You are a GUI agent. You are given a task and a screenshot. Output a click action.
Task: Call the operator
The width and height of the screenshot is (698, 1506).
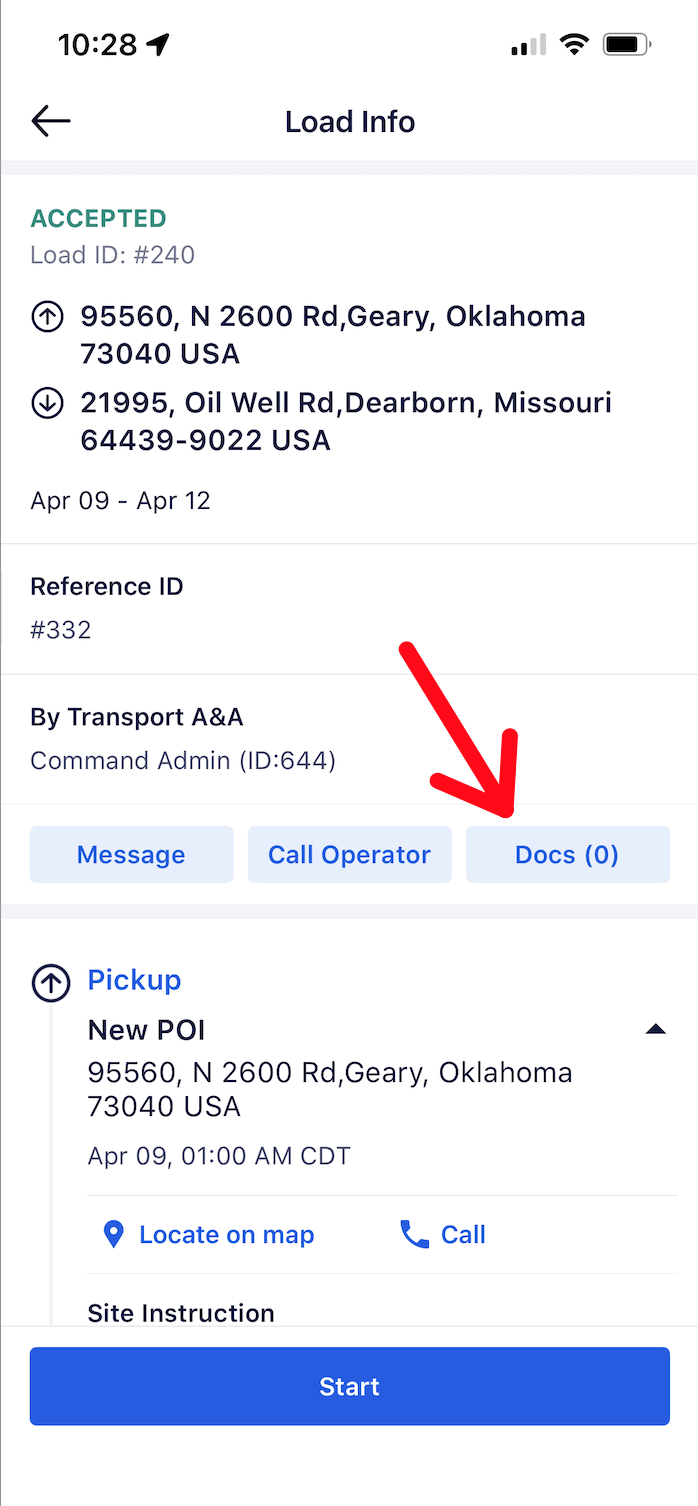pyautogui.click(x=349, y=854)
